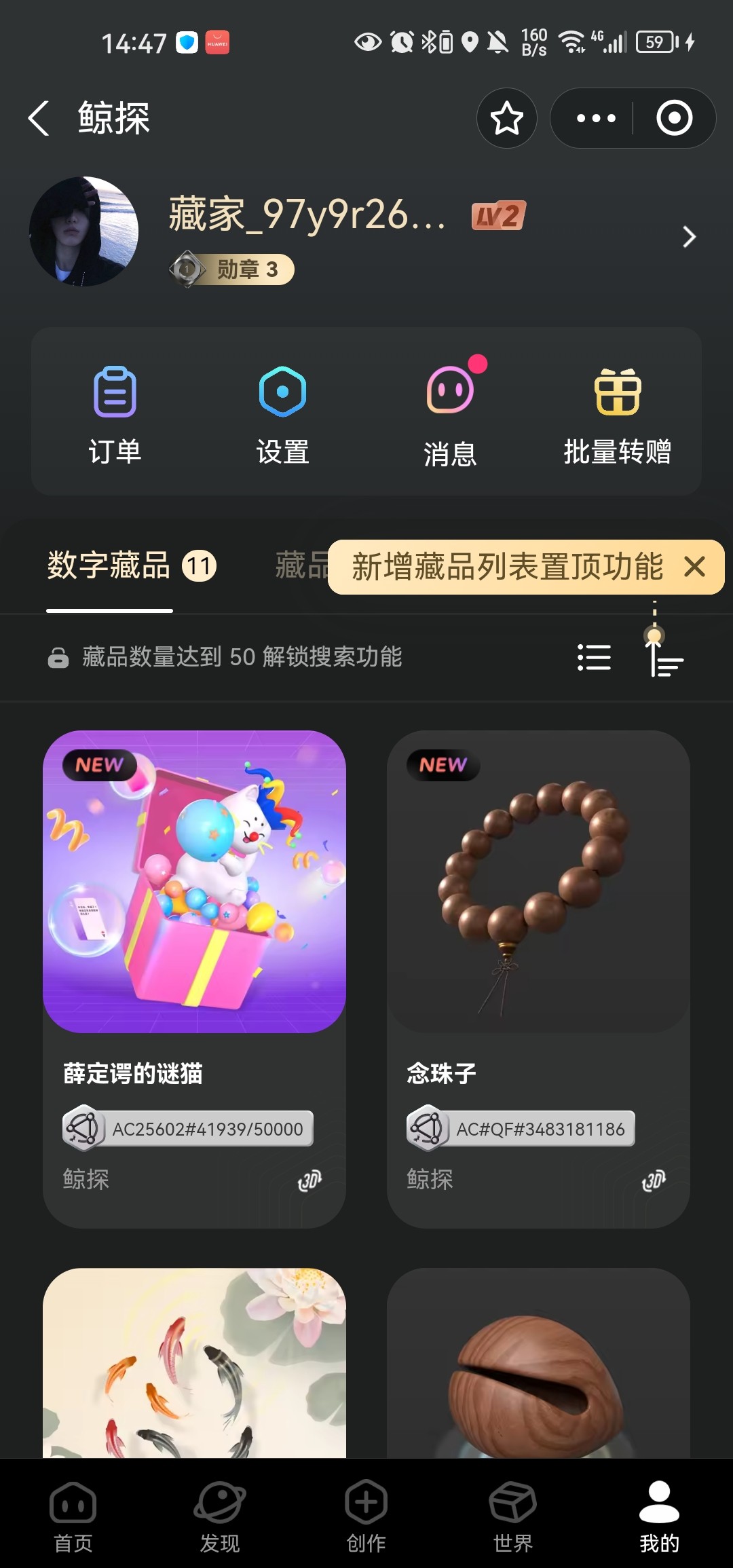Go to 首页 home tab
This screenshot has width=733, height=1568.
click(x=73, y=1516)
